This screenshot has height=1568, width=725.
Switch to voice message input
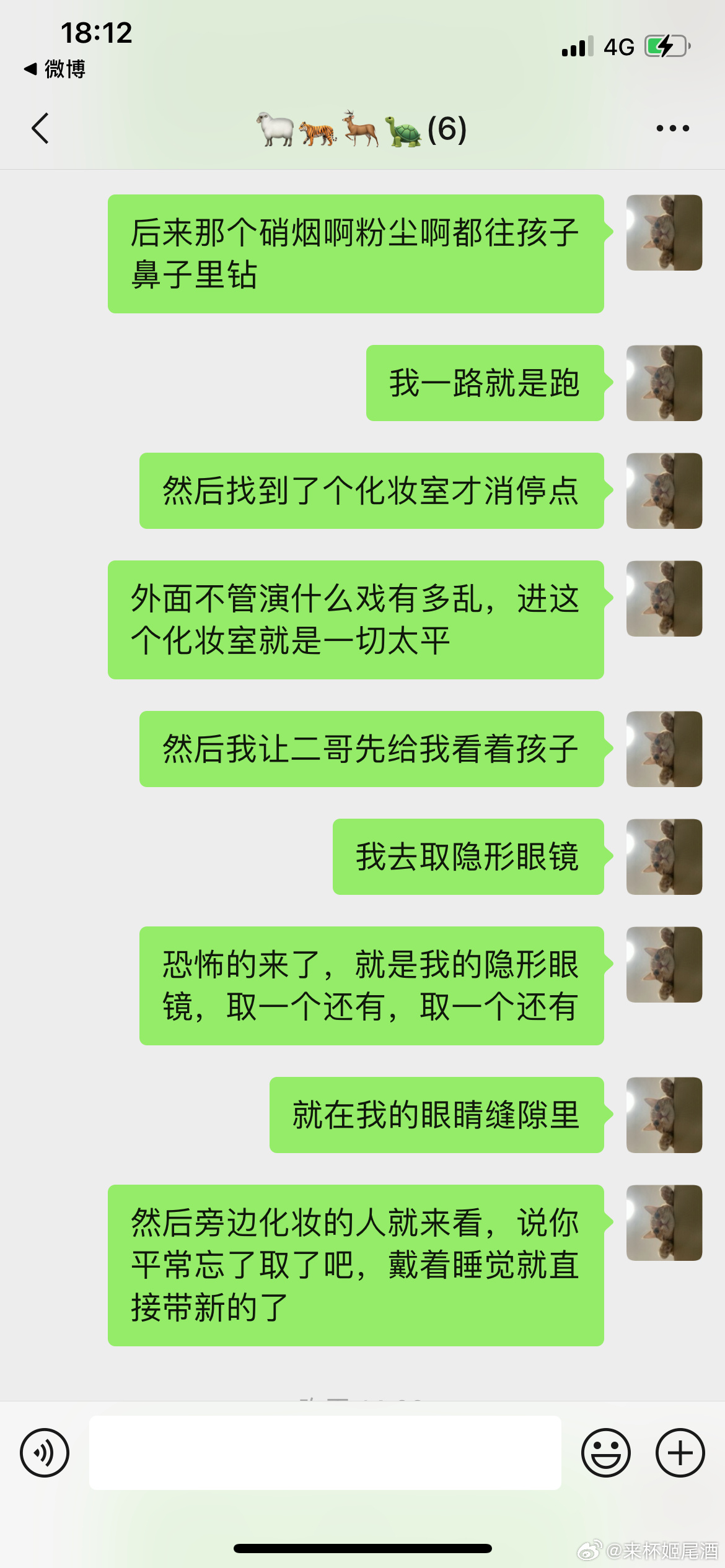45,1453
